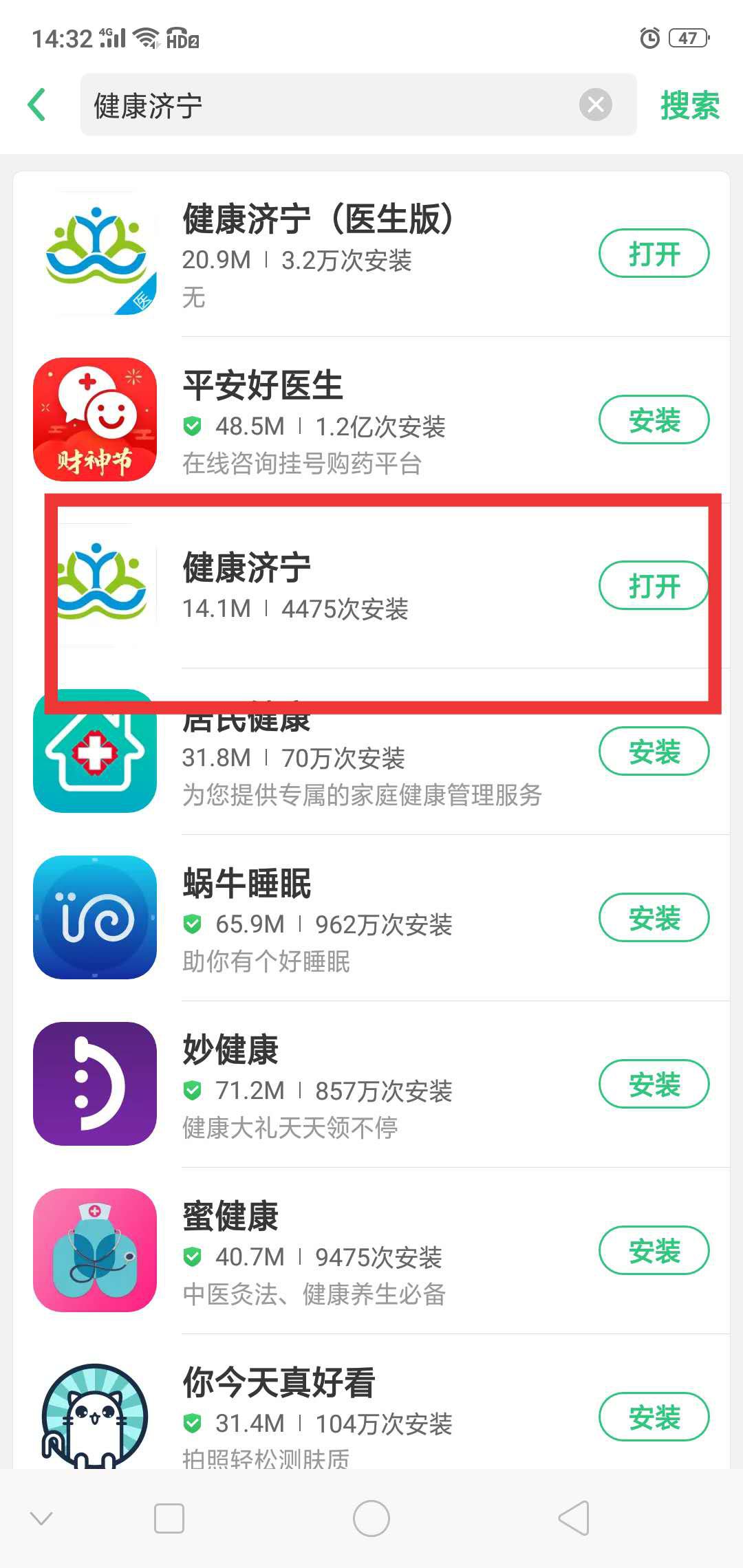Screen dimensions: 743x1568
Task: Edit the 健康济宁 search field
Action: tap(330, 105)
